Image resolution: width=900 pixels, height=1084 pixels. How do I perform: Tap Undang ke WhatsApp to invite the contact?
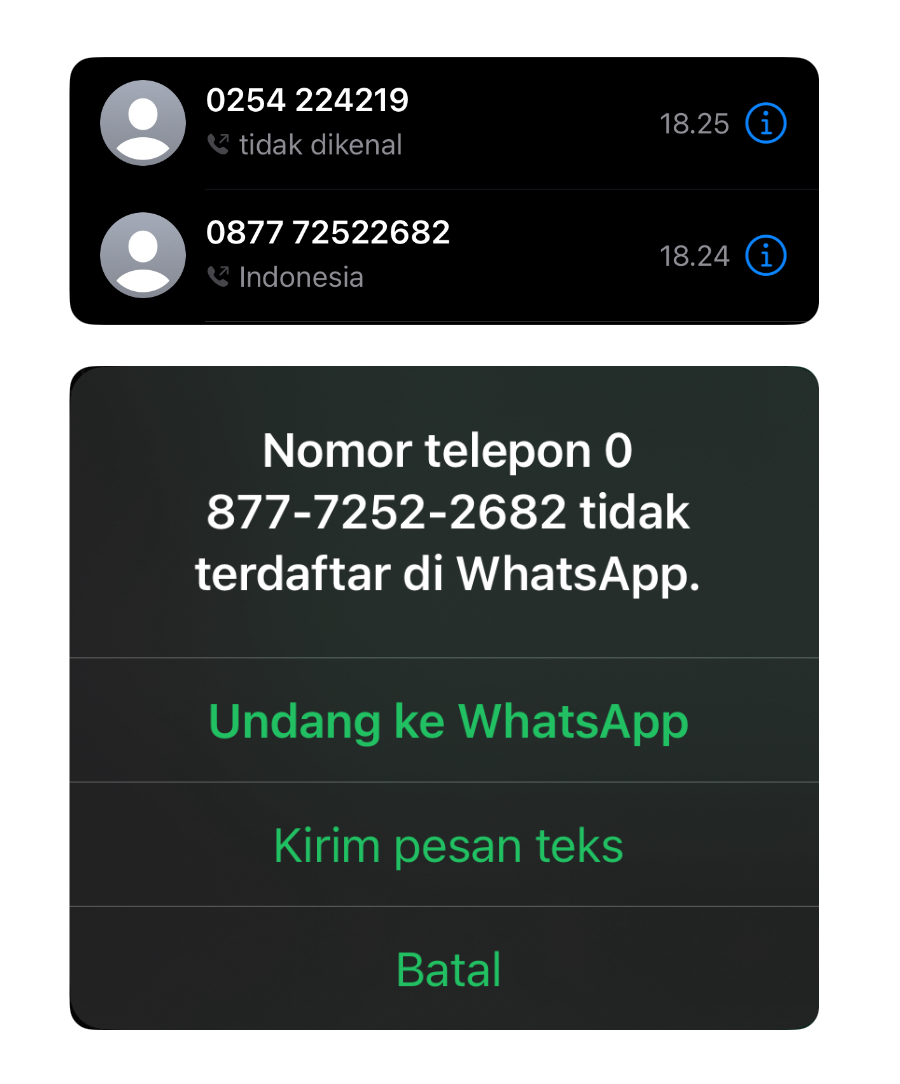tap(448, 721)
